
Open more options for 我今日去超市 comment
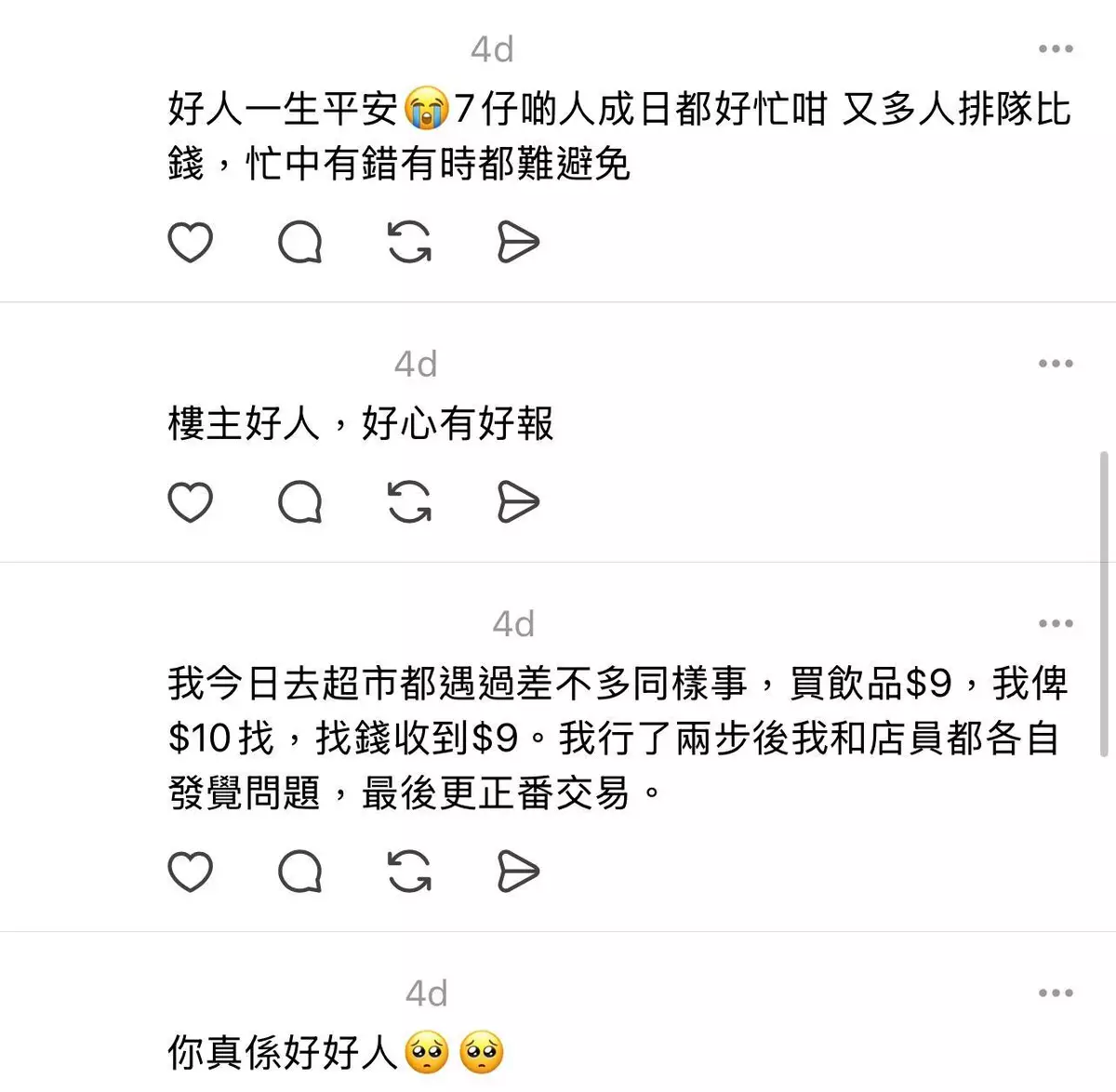[1056, 624]
